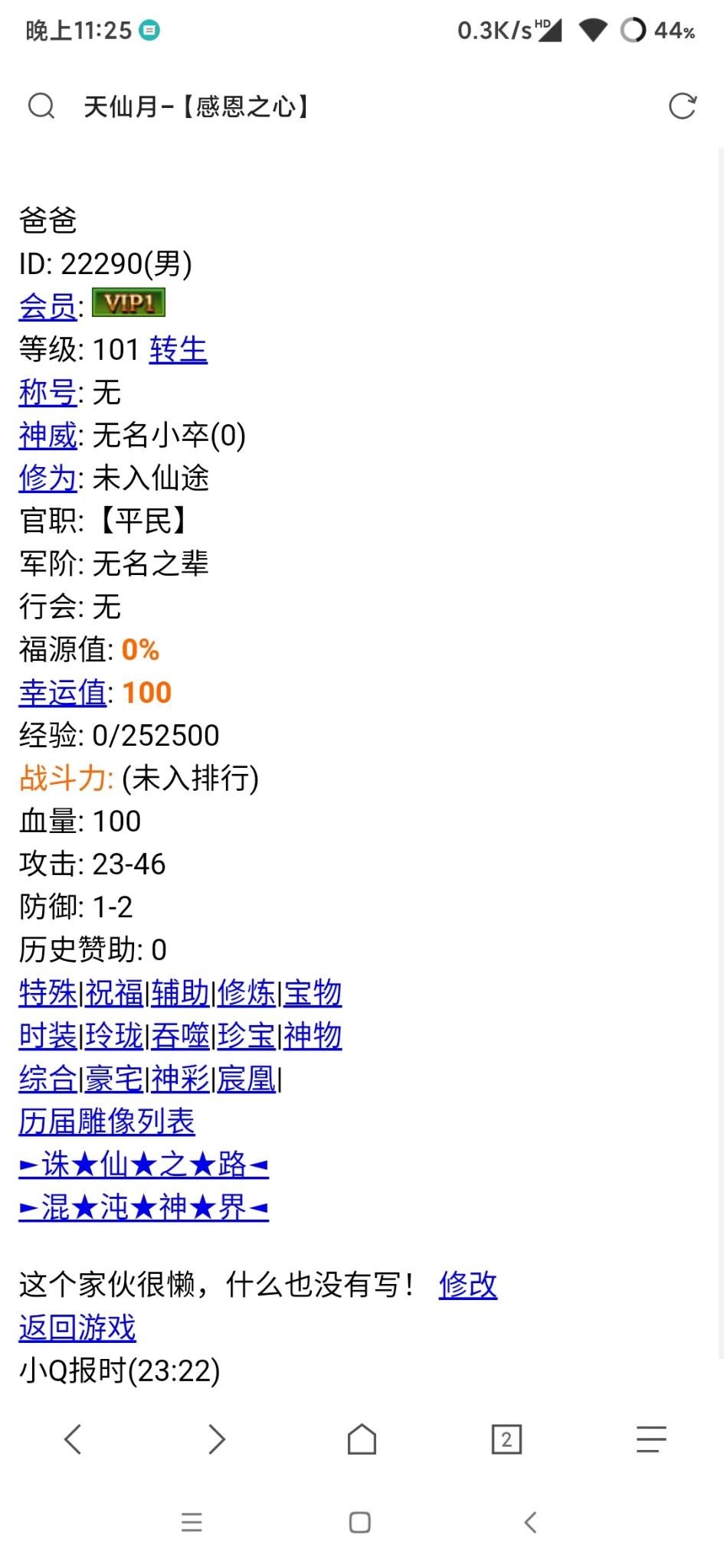Open the browser menu icon
The image size is (724, 1568).
pyautogui.click(x=650, y=1439)
